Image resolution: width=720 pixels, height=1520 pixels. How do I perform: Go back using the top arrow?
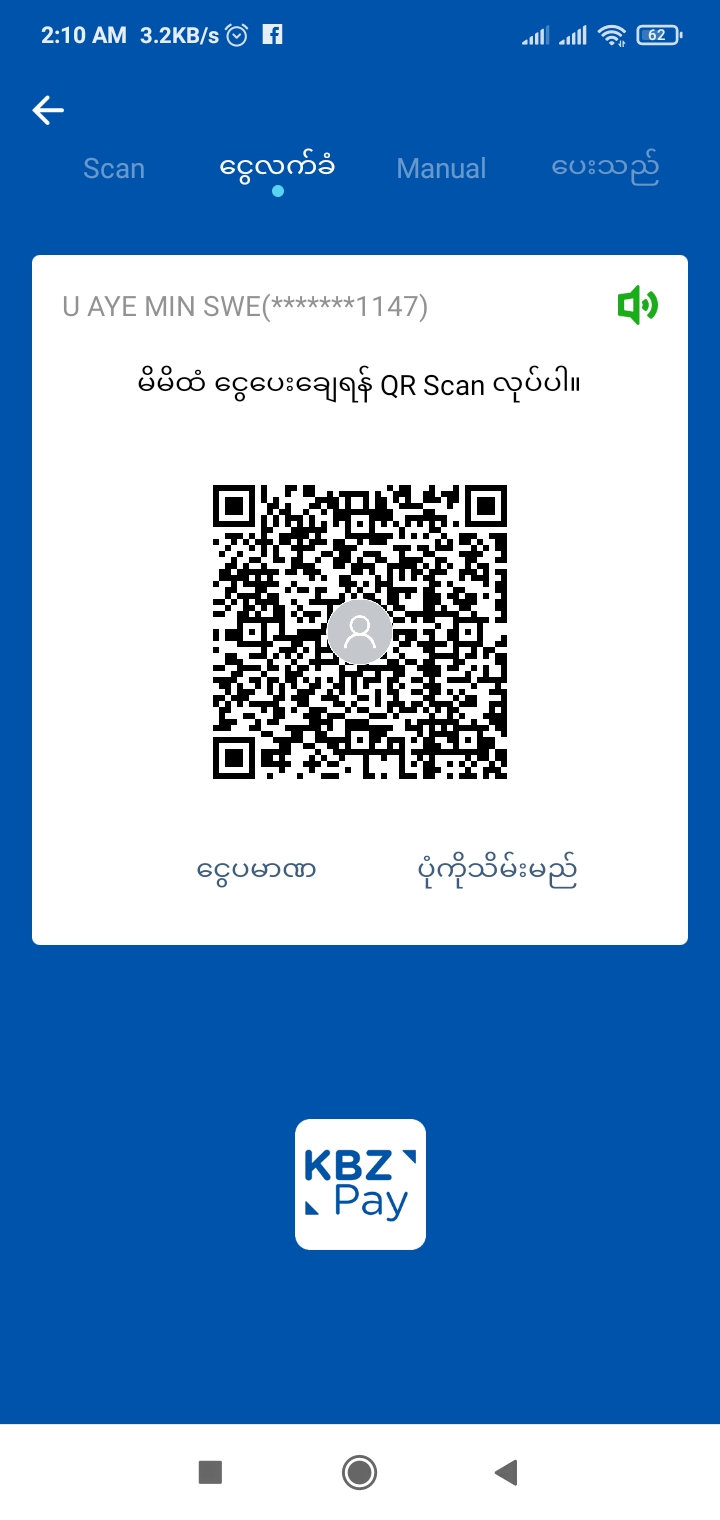[x=48, y=110]
